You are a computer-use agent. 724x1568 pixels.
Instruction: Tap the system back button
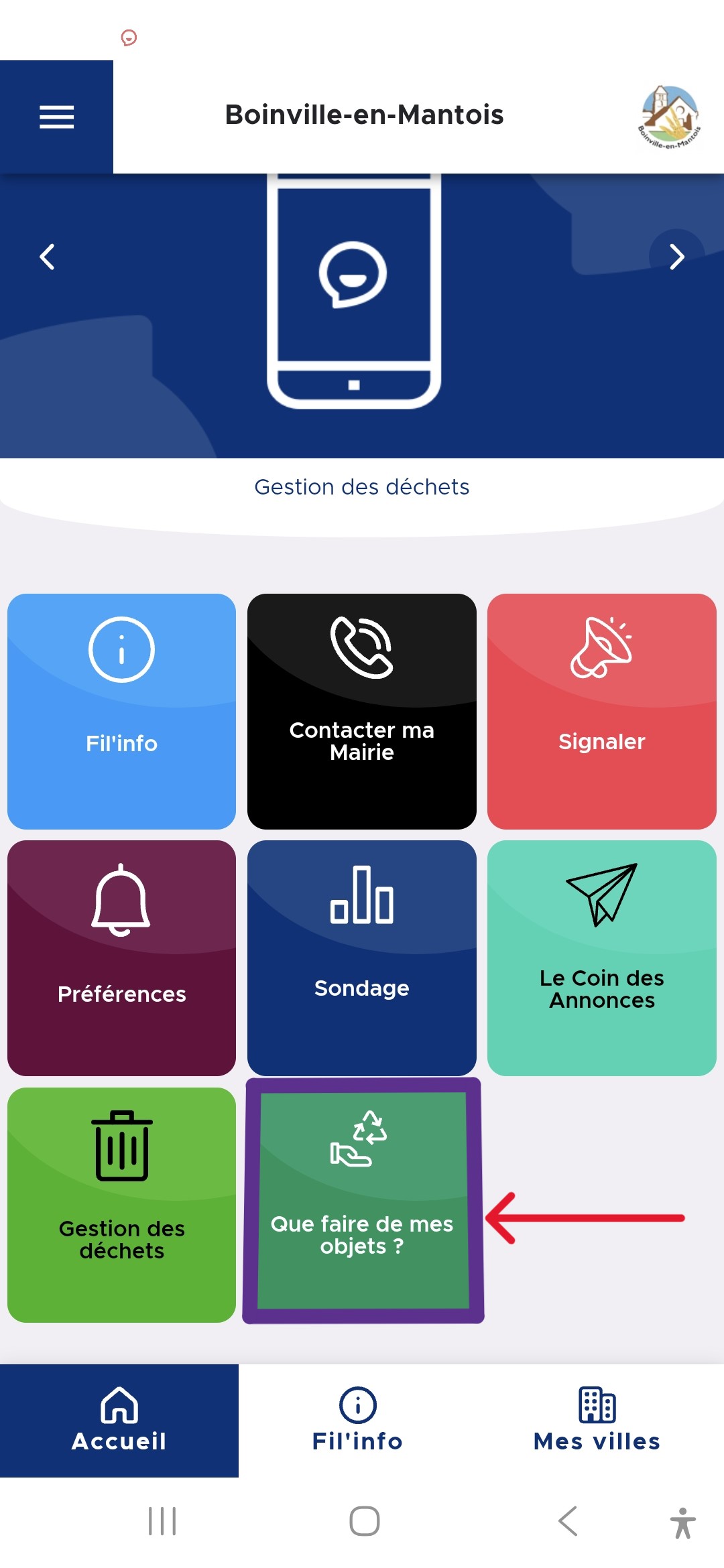[568, 1520]
